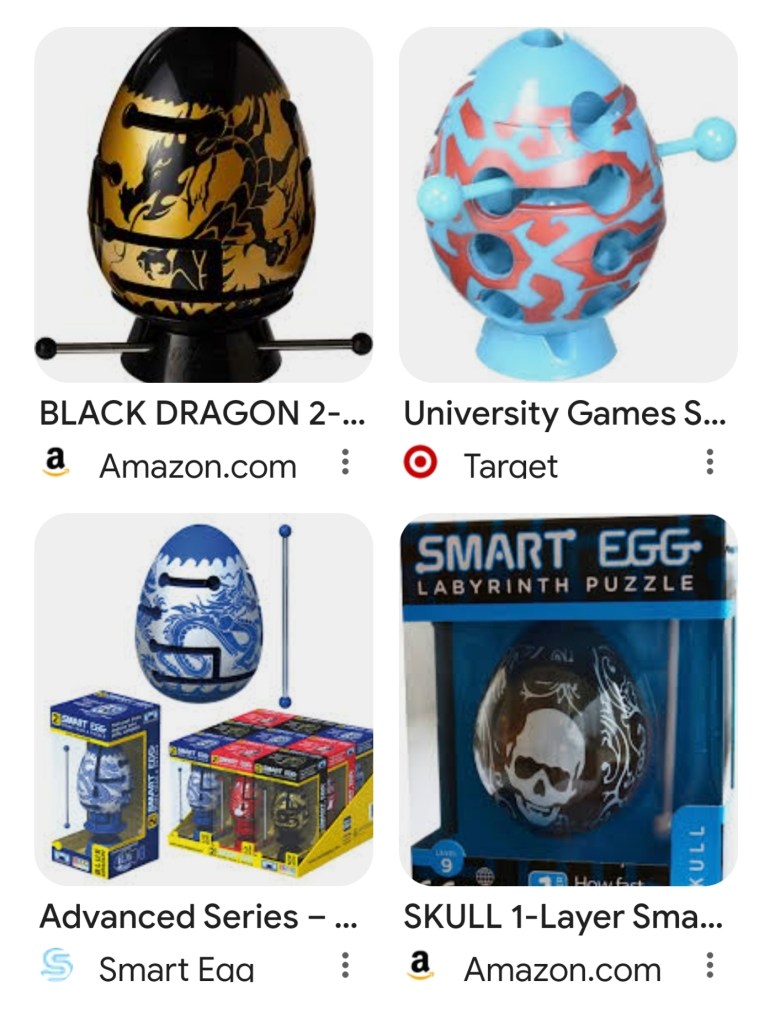Tap more options on the Skull result
This screenshot has width=759, height=1023.
(709, 966)
